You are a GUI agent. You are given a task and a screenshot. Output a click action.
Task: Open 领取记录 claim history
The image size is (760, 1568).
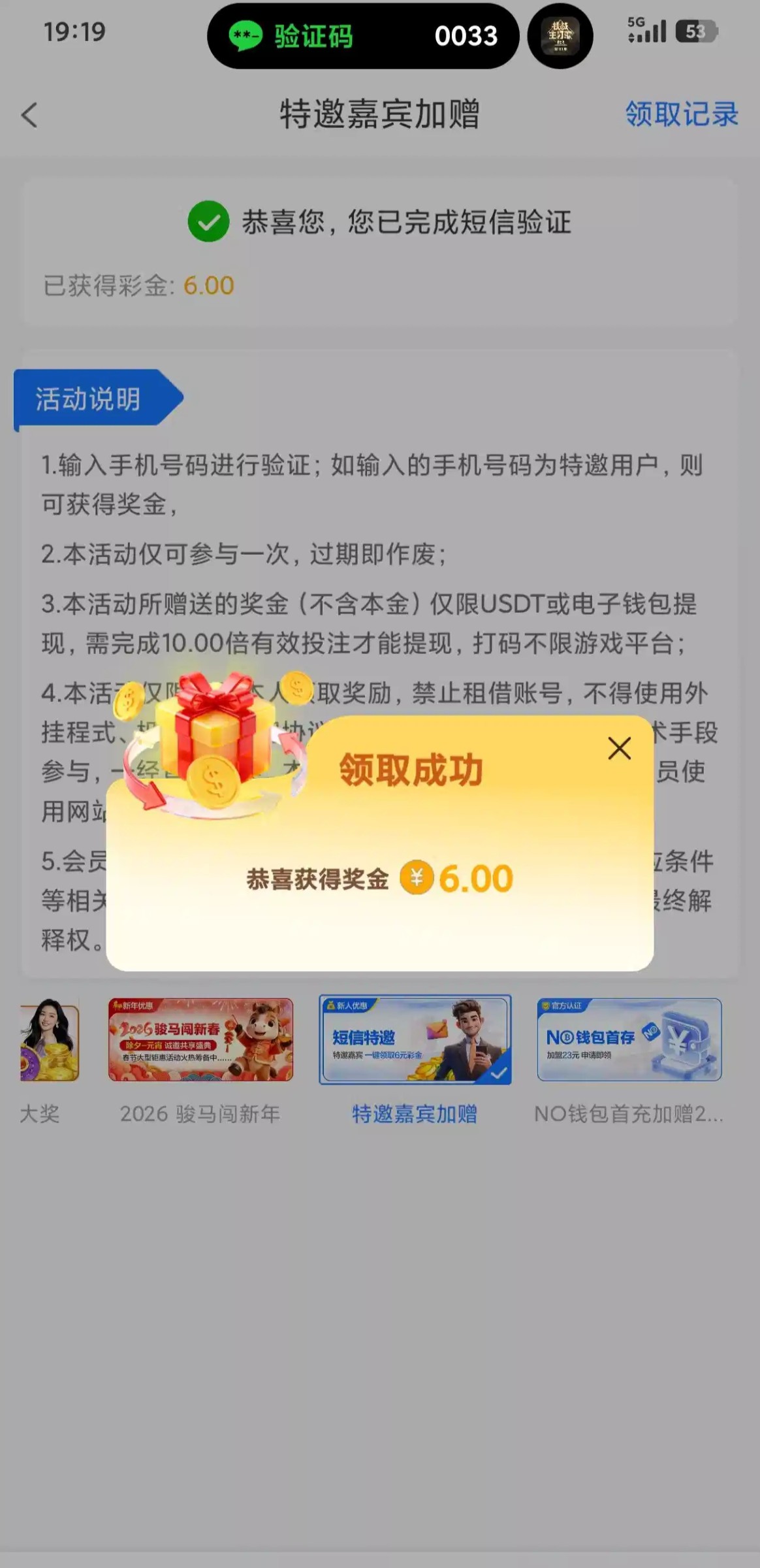[x=681, y=114]
